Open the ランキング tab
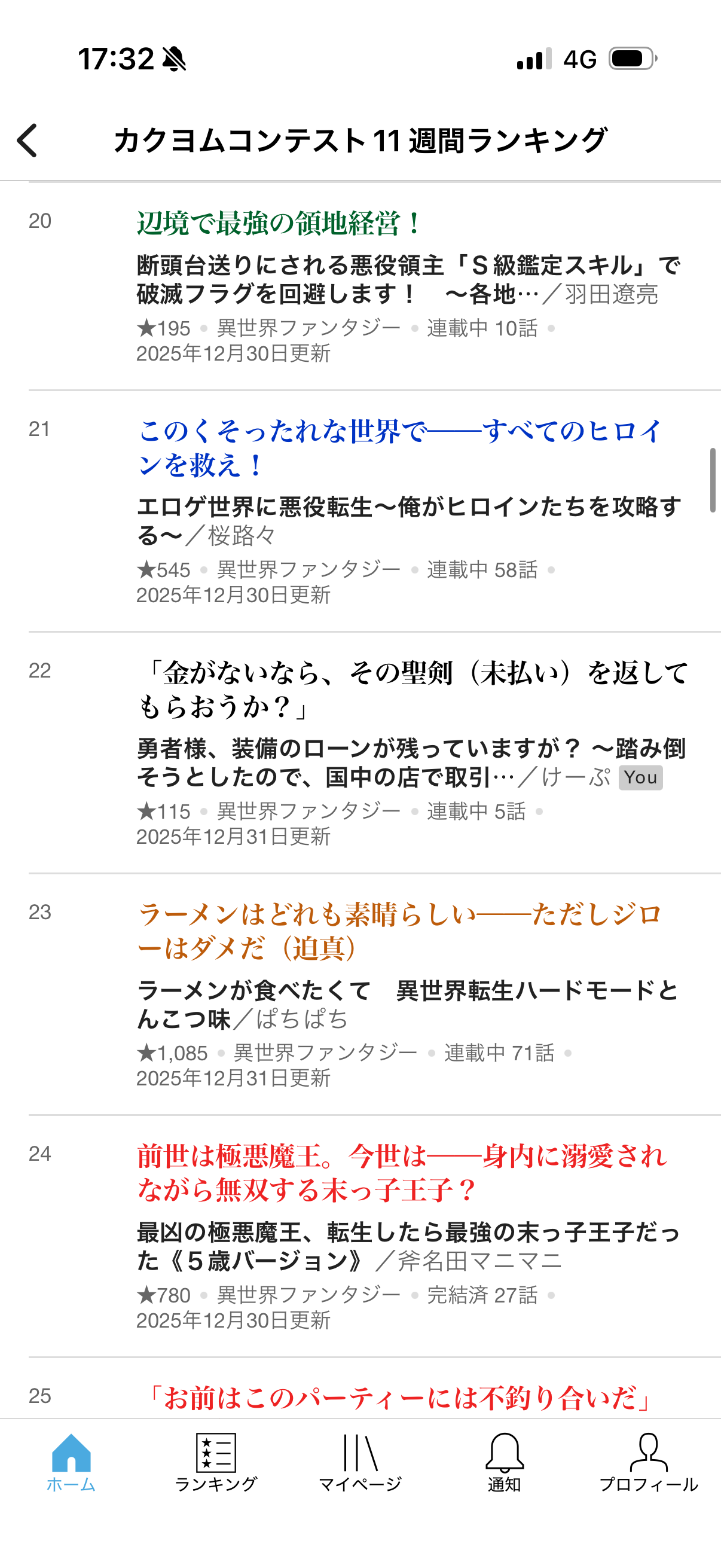The image size is (721, 1568). pyautogui.click(x=216, y=1462)
